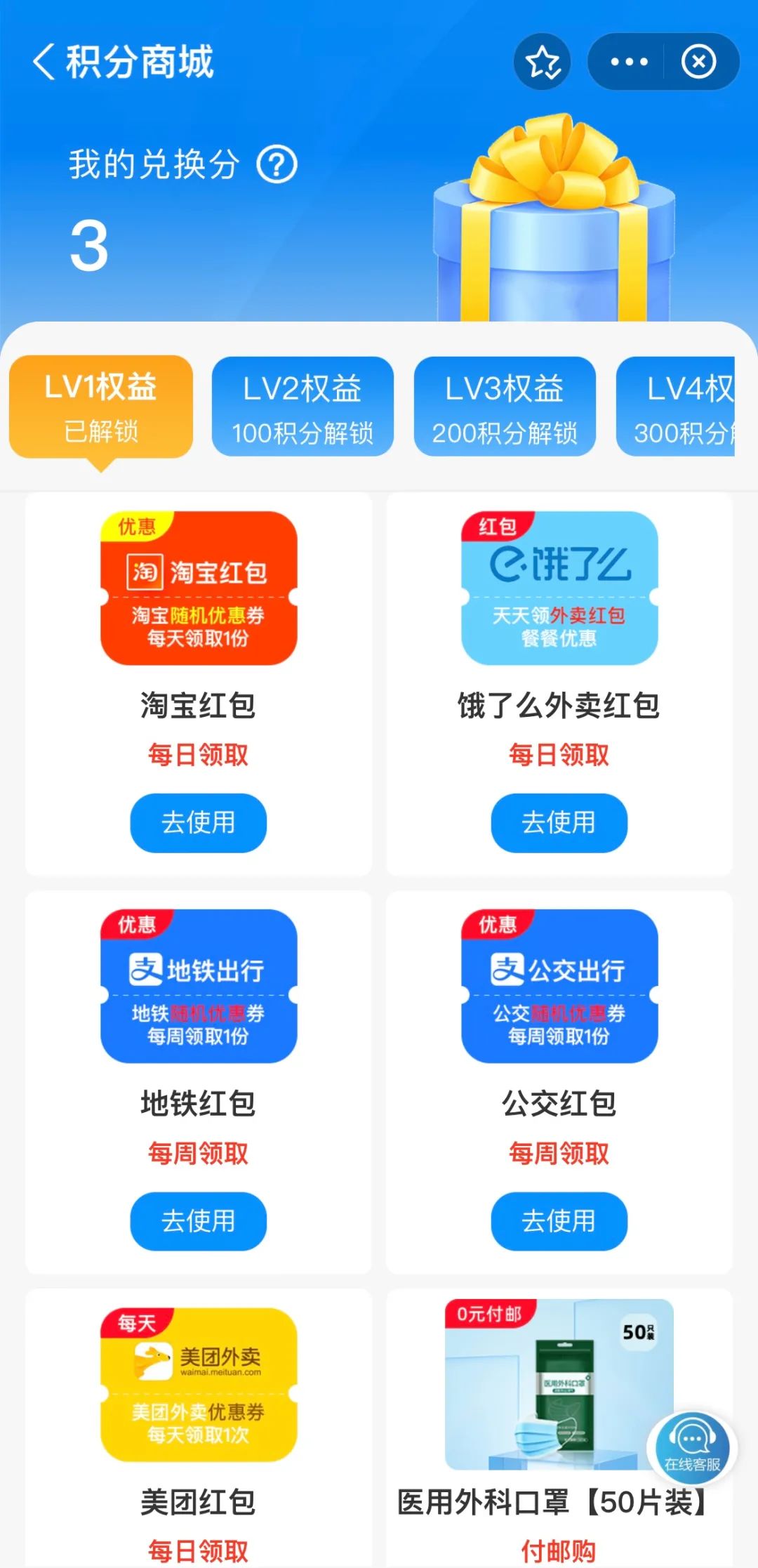Select the LV1权益 tab

(x=101, y=407)
